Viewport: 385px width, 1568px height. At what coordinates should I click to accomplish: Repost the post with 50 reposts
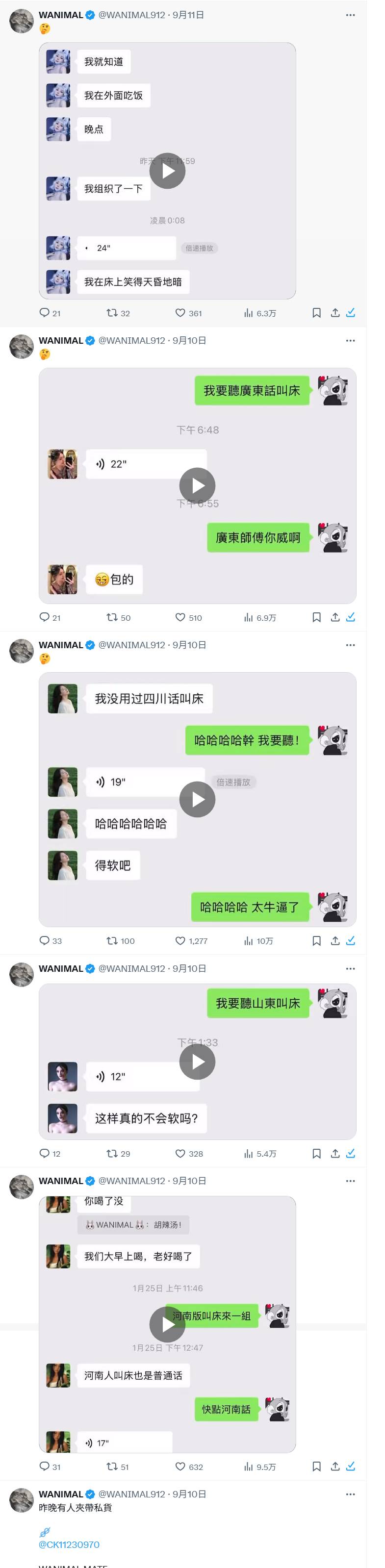112,617
